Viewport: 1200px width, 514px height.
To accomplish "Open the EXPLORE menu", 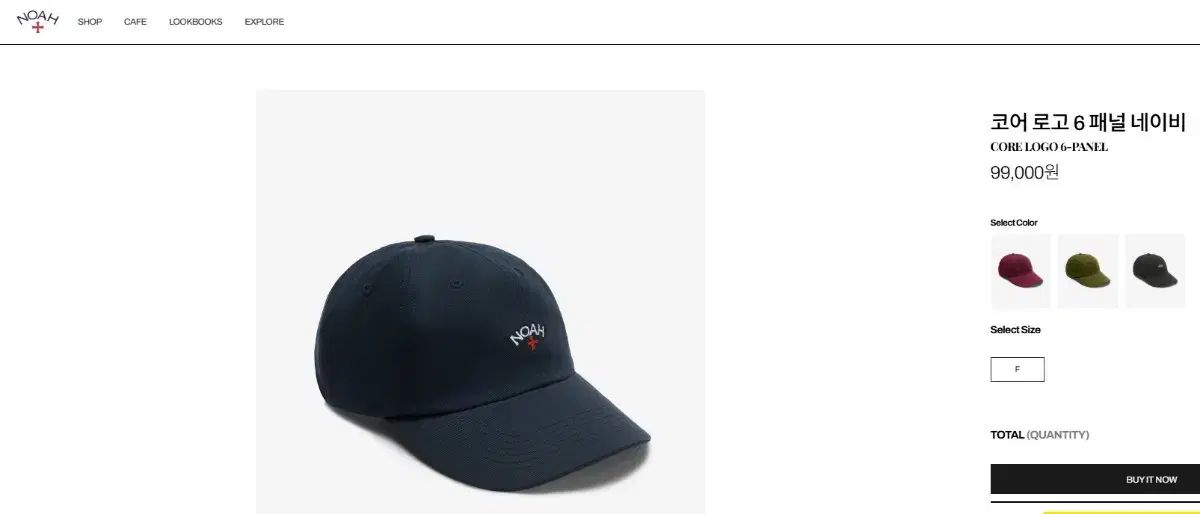I will 264,22.
